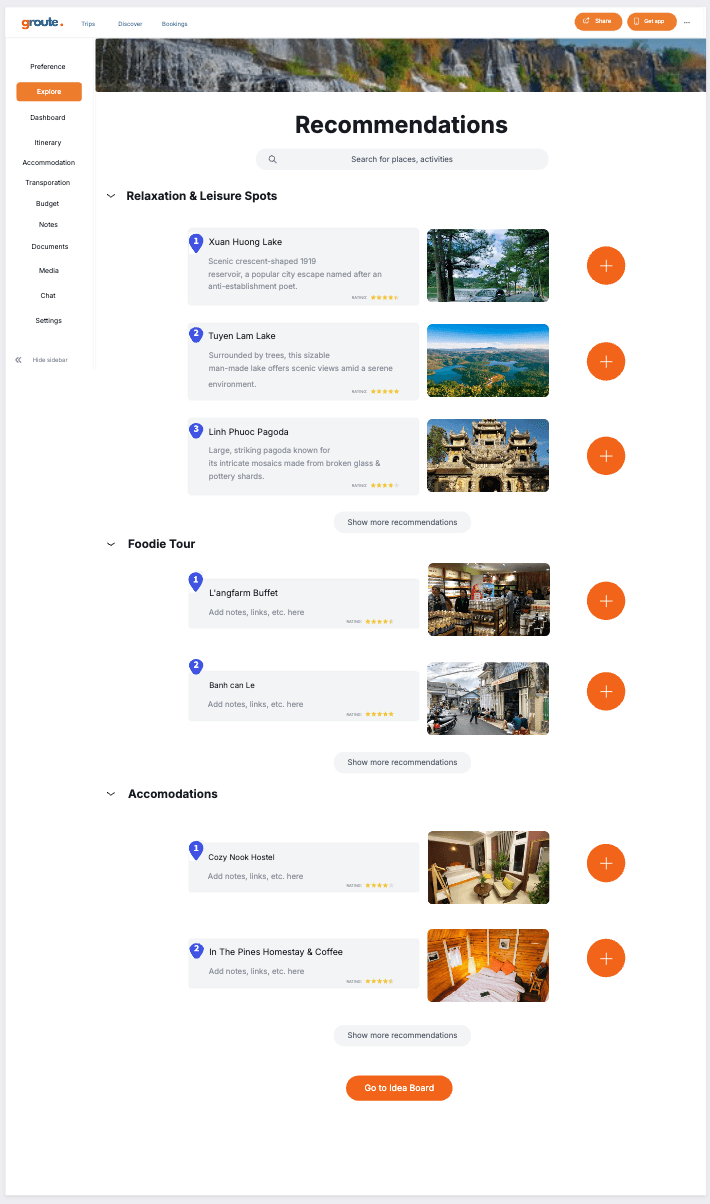Open the Budget section
Image resolution: width=710 pixels, height=1204 pixels.
coord(48,203)
